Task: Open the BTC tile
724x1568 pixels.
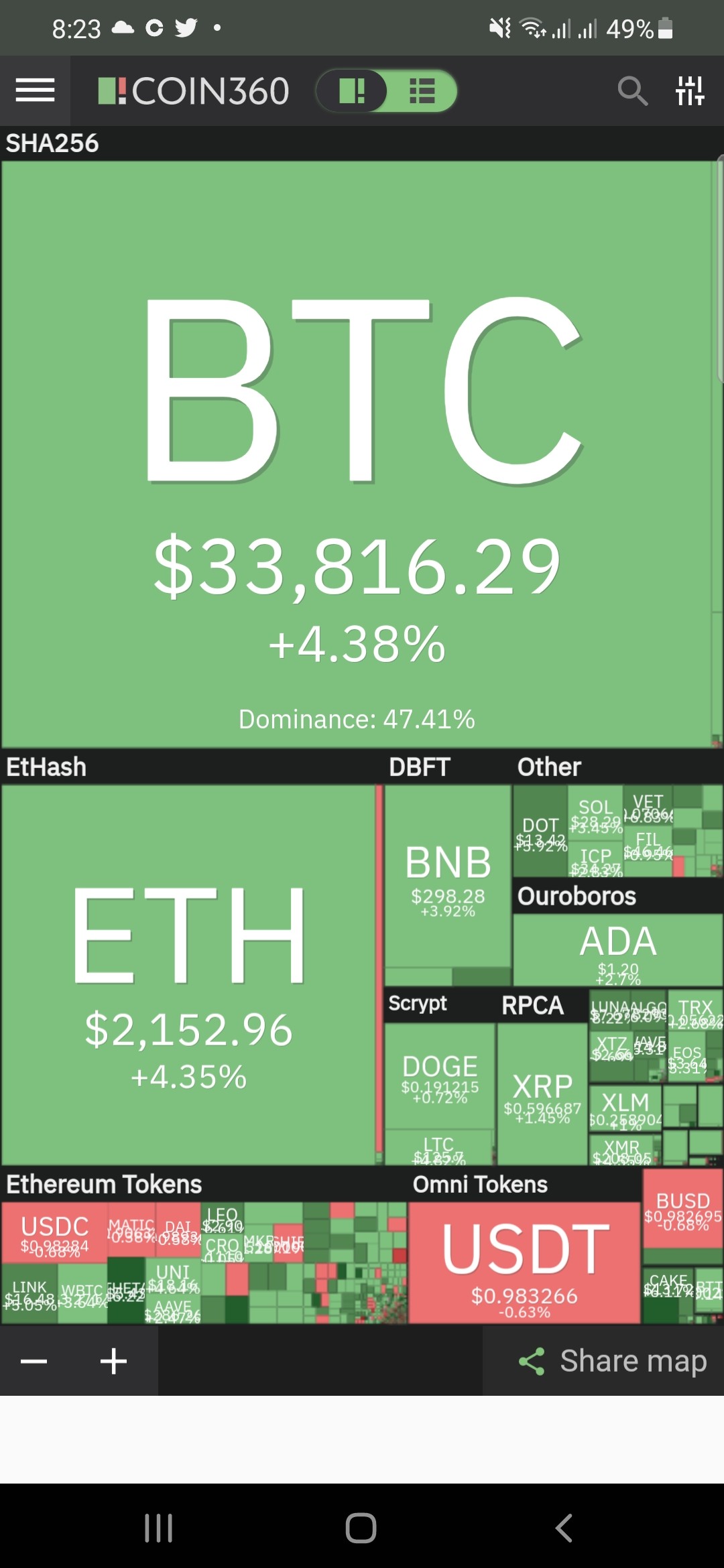Action: [357, 454]
